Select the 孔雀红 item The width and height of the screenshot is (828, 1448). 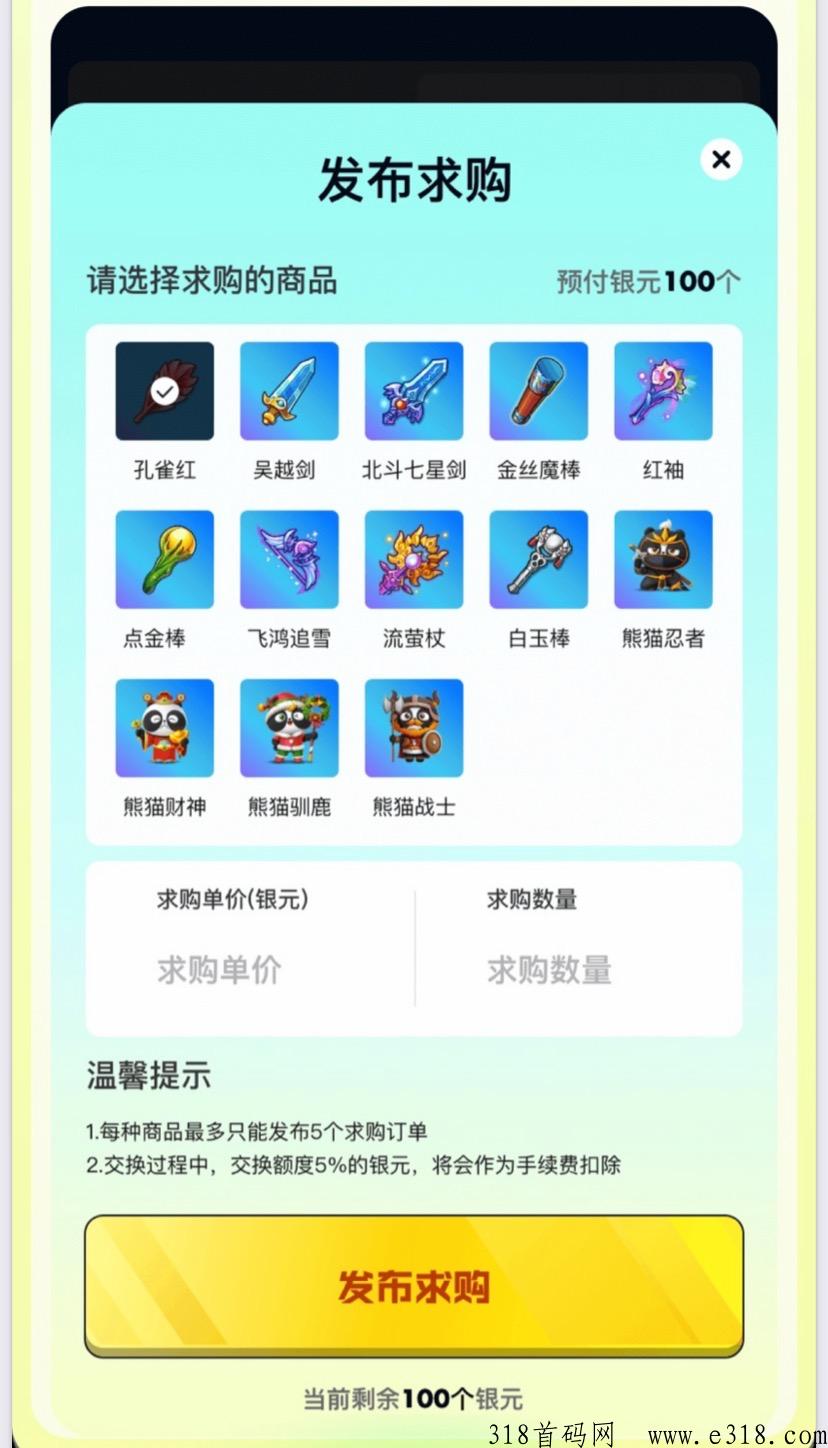point(164,391)
